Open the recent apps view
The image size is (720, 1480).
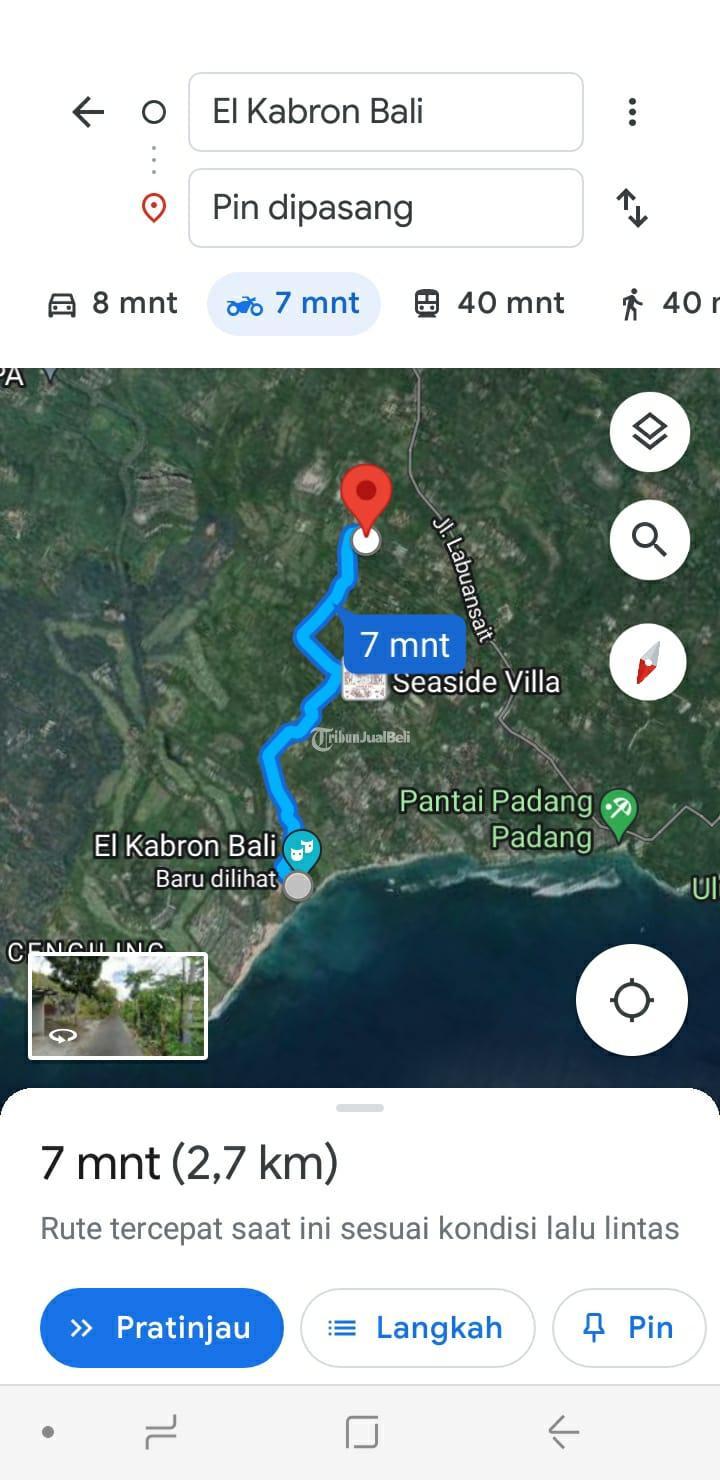pos(161,1433)
